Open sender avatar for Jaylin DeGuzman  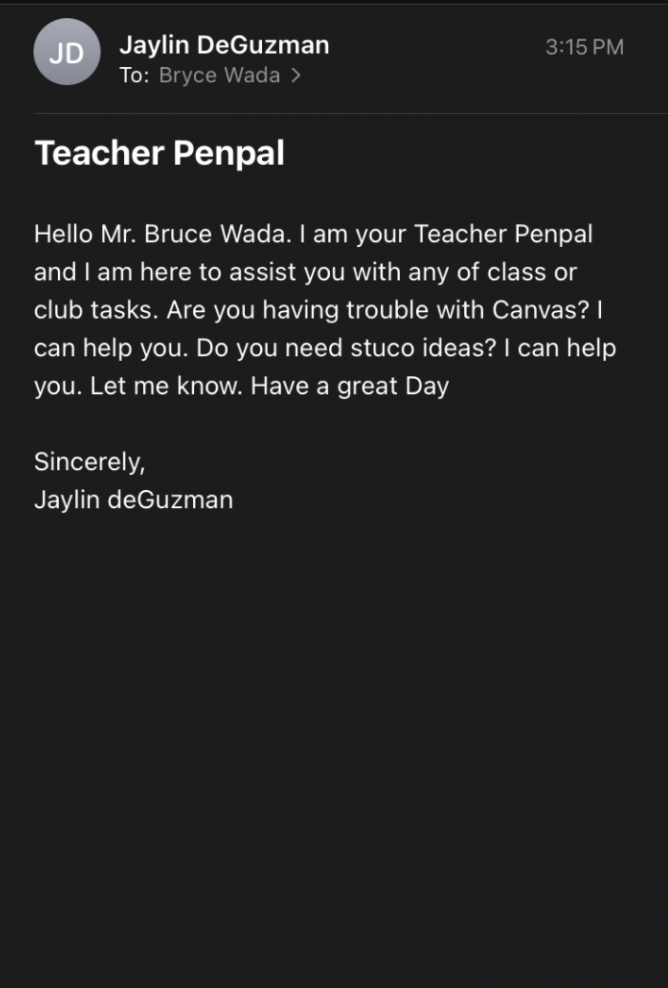coord(66,53)
